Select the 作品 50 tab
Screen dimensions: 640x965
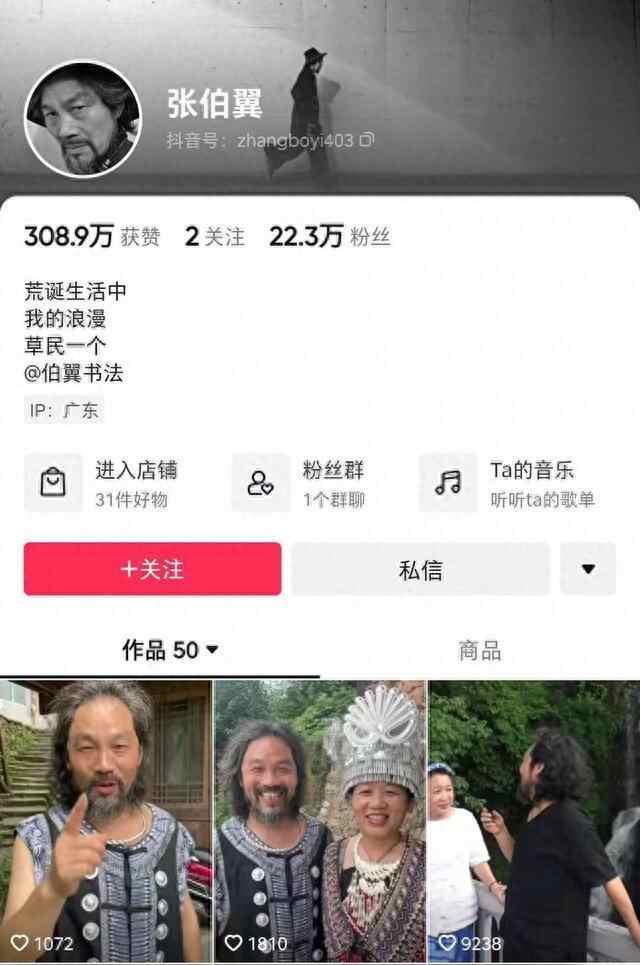tap(169, 651)
